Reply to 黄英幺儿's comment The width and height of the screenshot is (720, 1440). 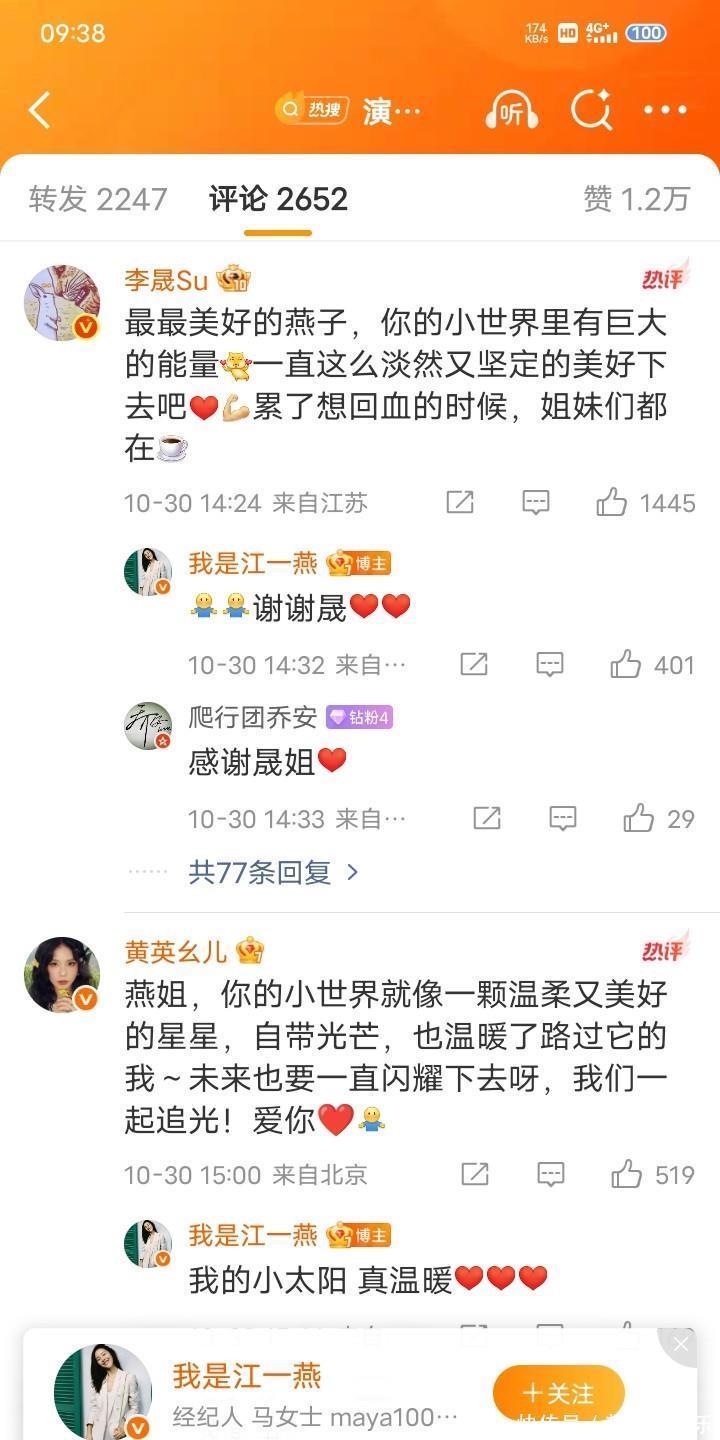pyautogui.click(x=551, y=1174)
